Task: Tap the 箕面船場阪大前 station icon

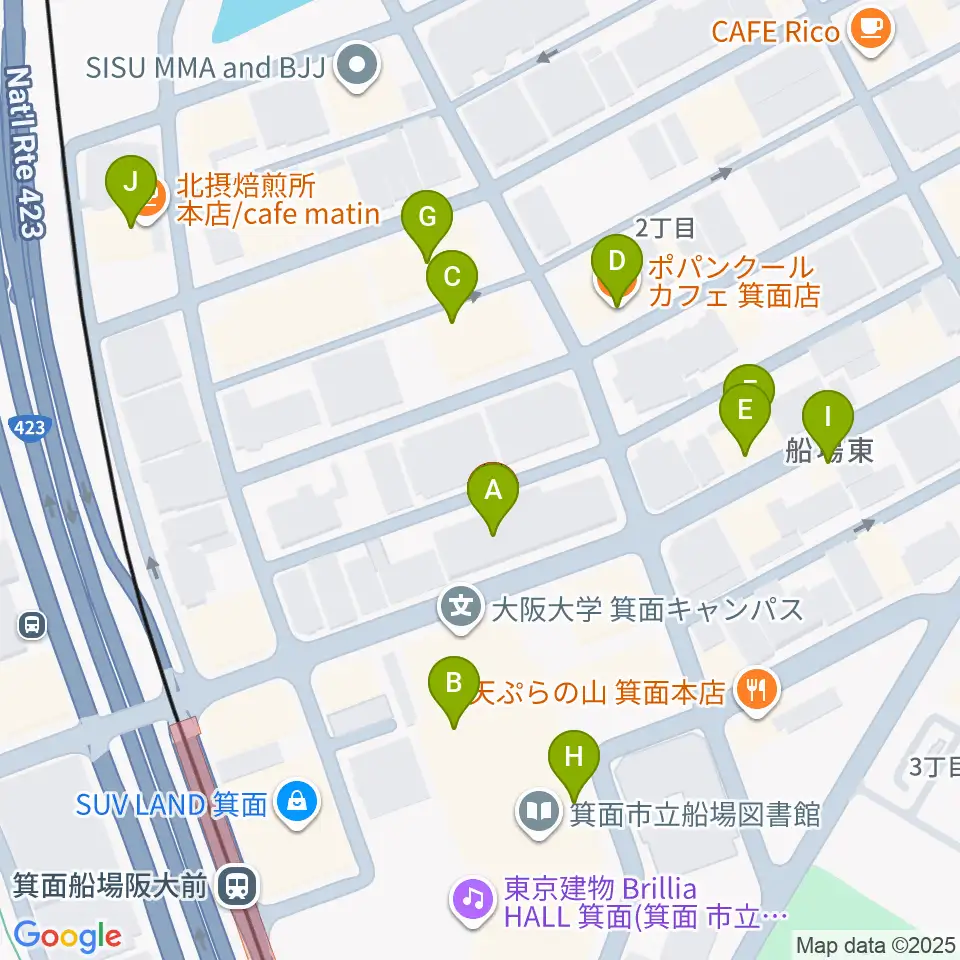Action: coord(238,885)
